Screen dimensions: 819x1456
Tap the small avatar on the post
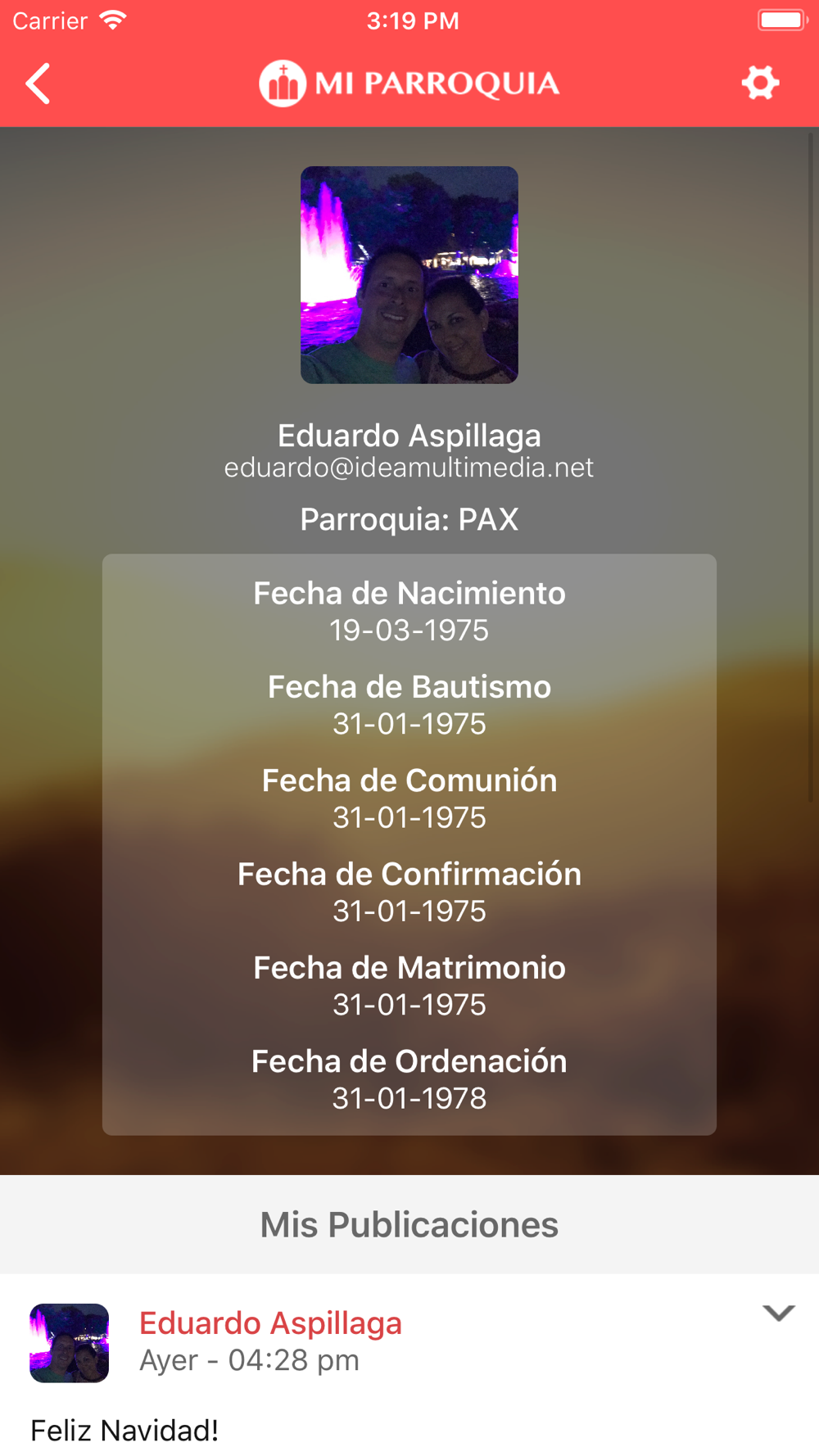(70, 1342)
